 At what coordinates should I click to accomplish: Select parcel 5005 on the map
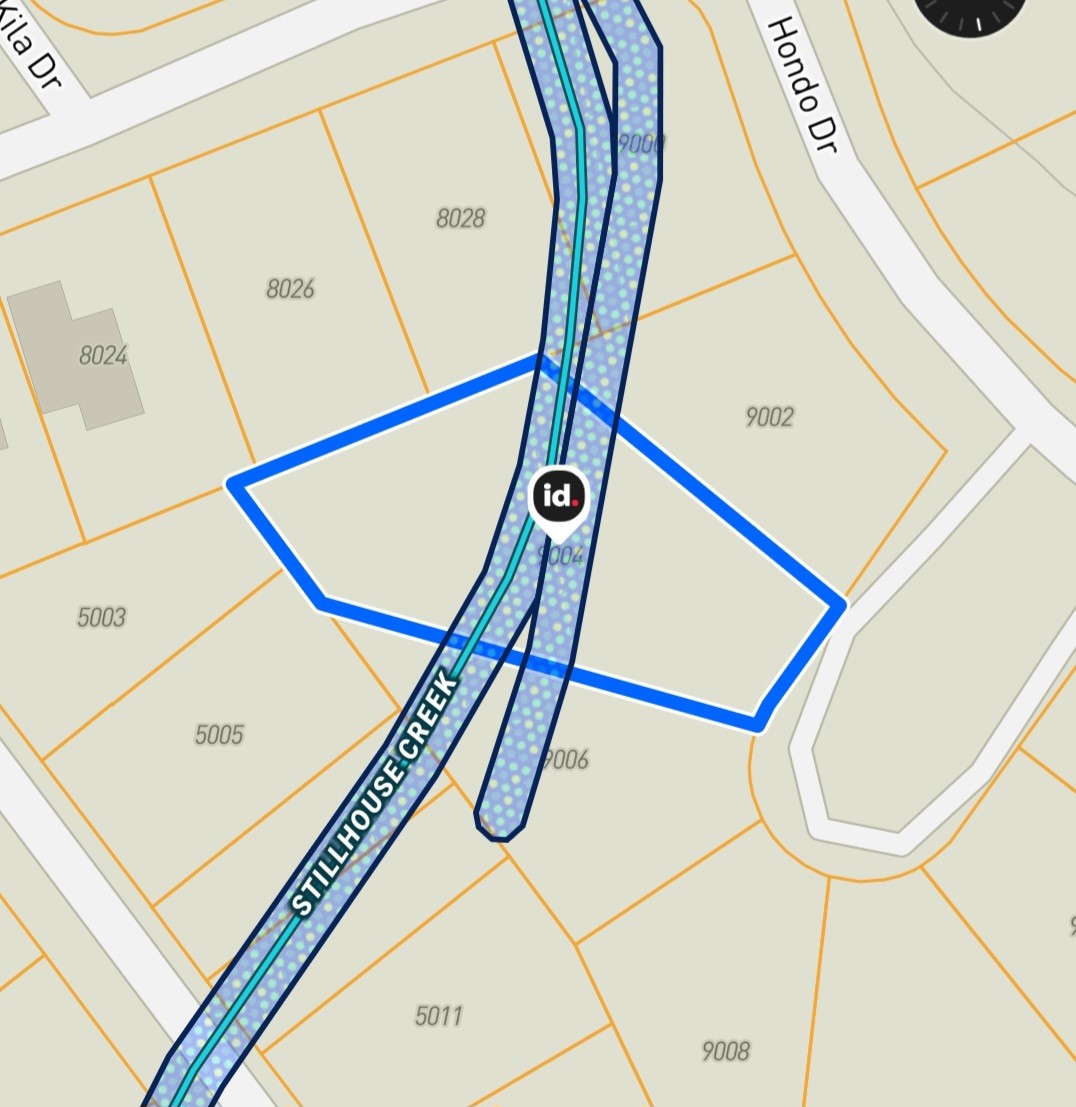click(219, 735)
